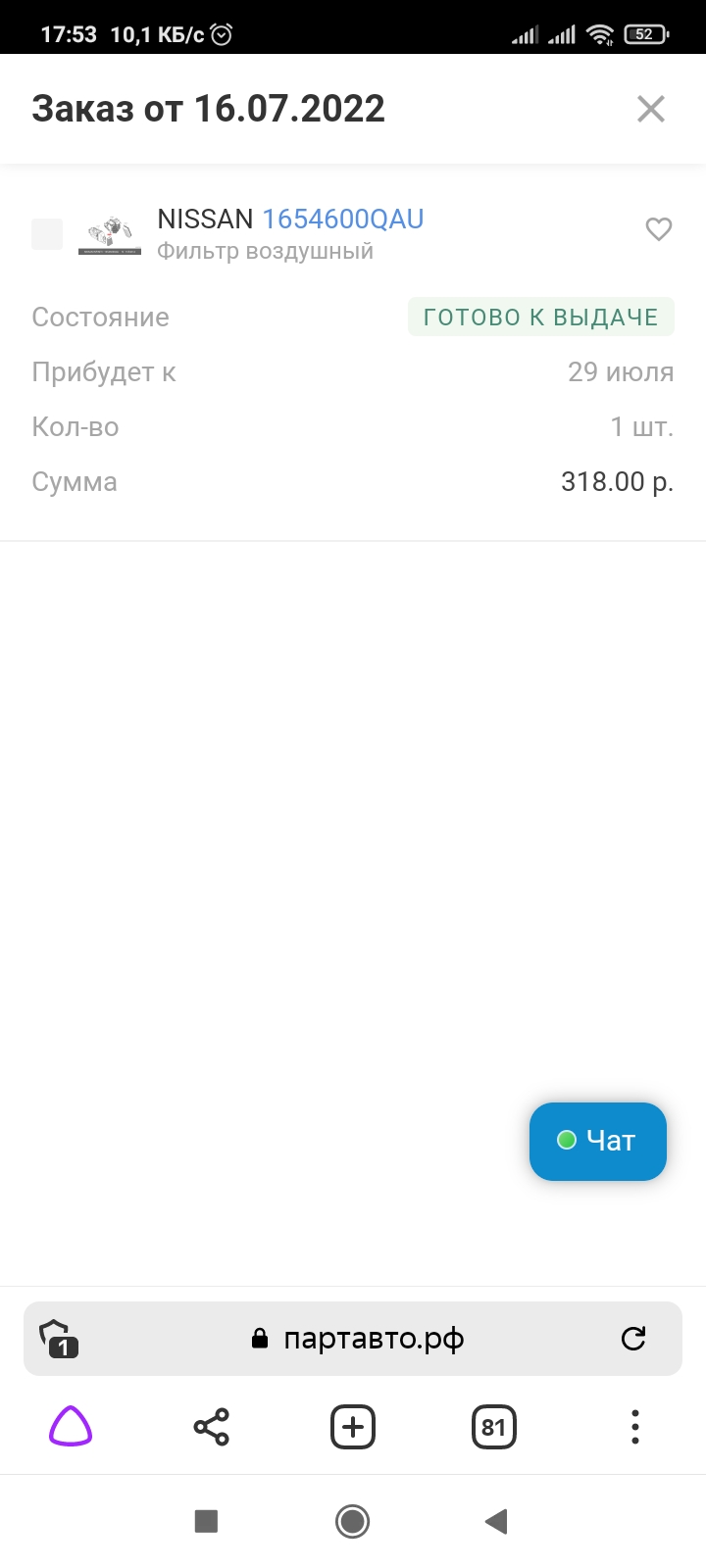Open the air filter product image
Viewport: 706px width, 1568px height.
(x=110, y=234)
